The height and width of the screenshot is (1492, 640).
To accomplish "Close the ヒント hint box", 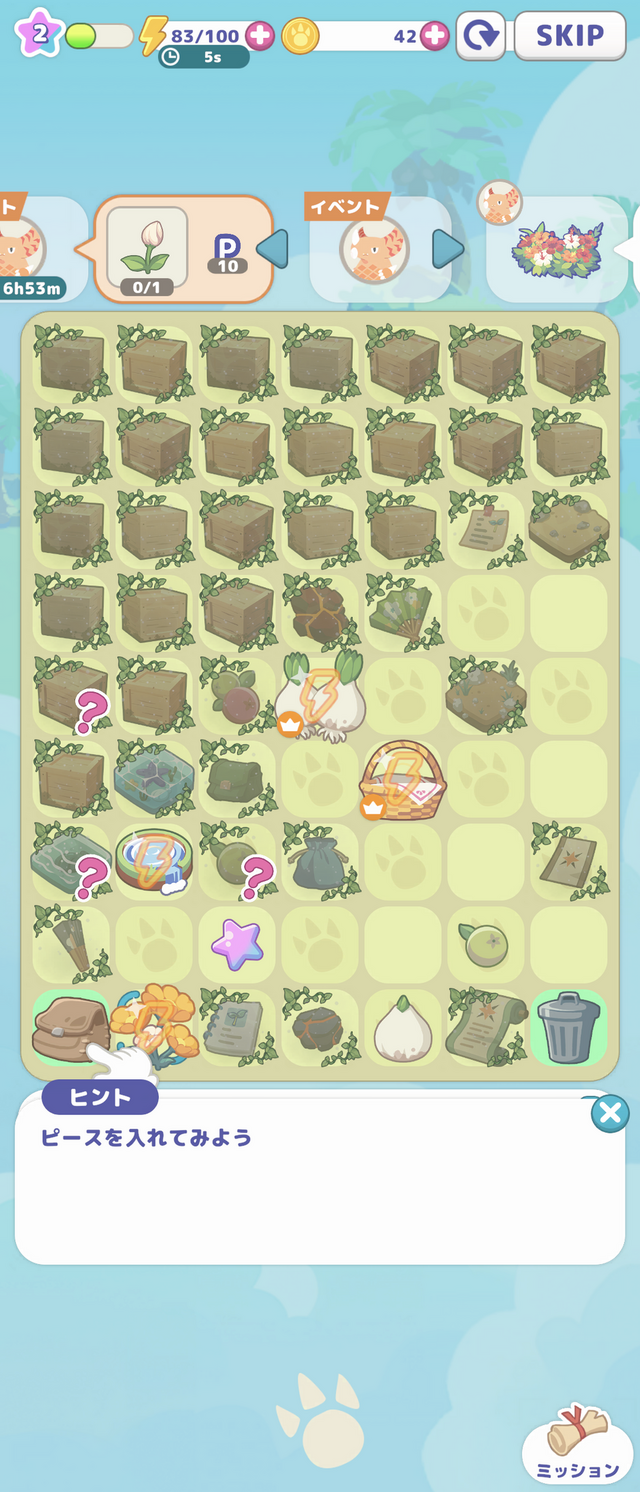I will (610, 1113).
